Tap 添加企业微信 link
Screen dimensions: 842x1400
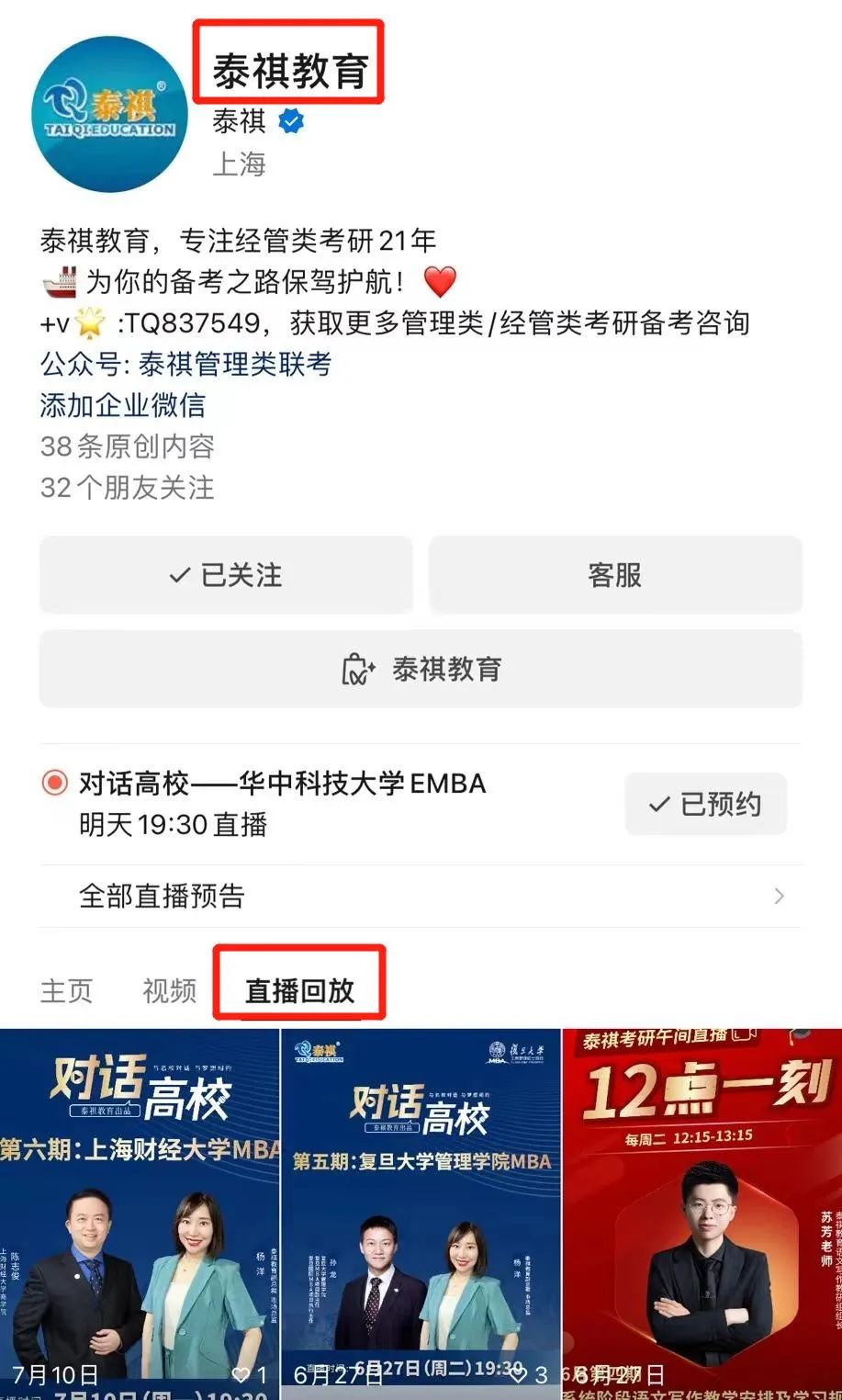(x=122, y=404)
